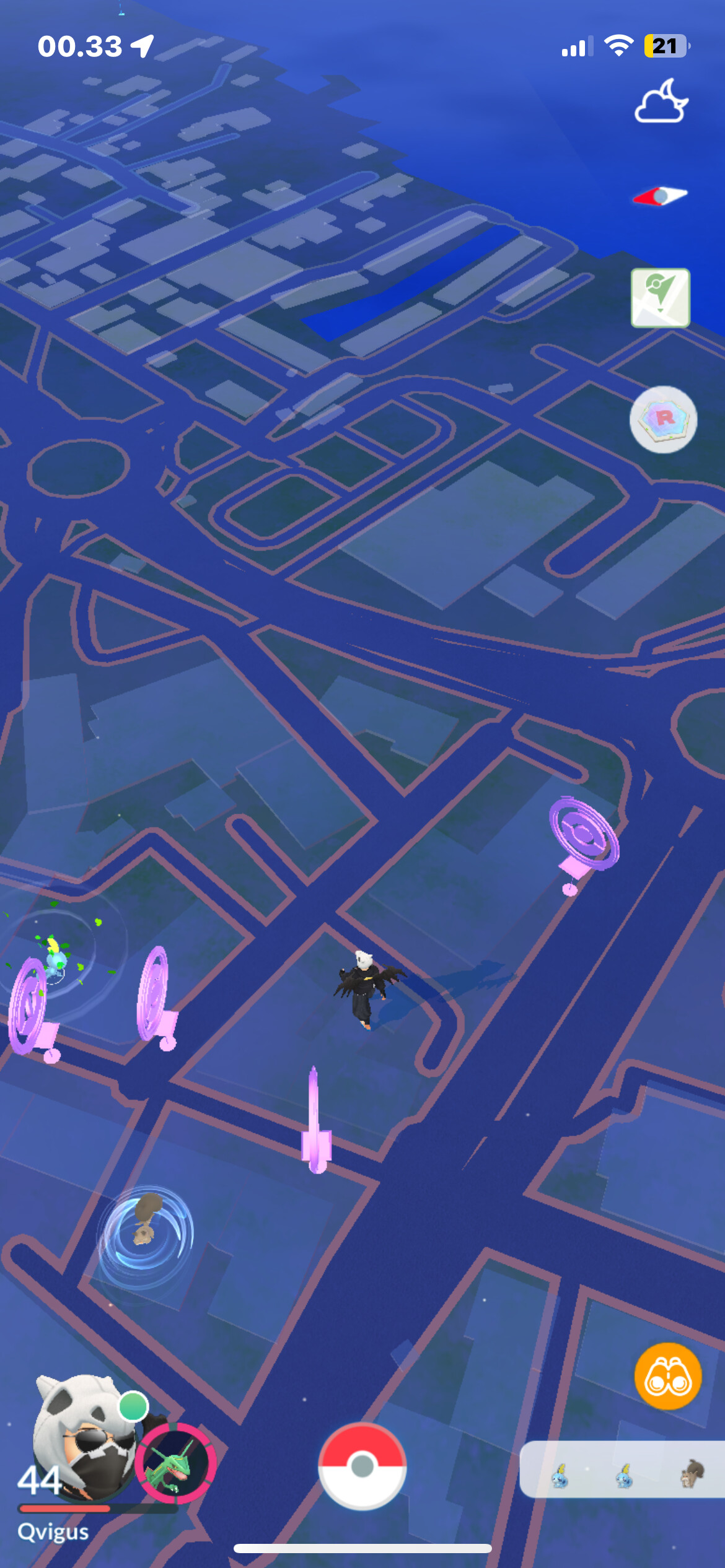
Task: Open the PokéStop directly below the trainer
Action: point(315,1120)
